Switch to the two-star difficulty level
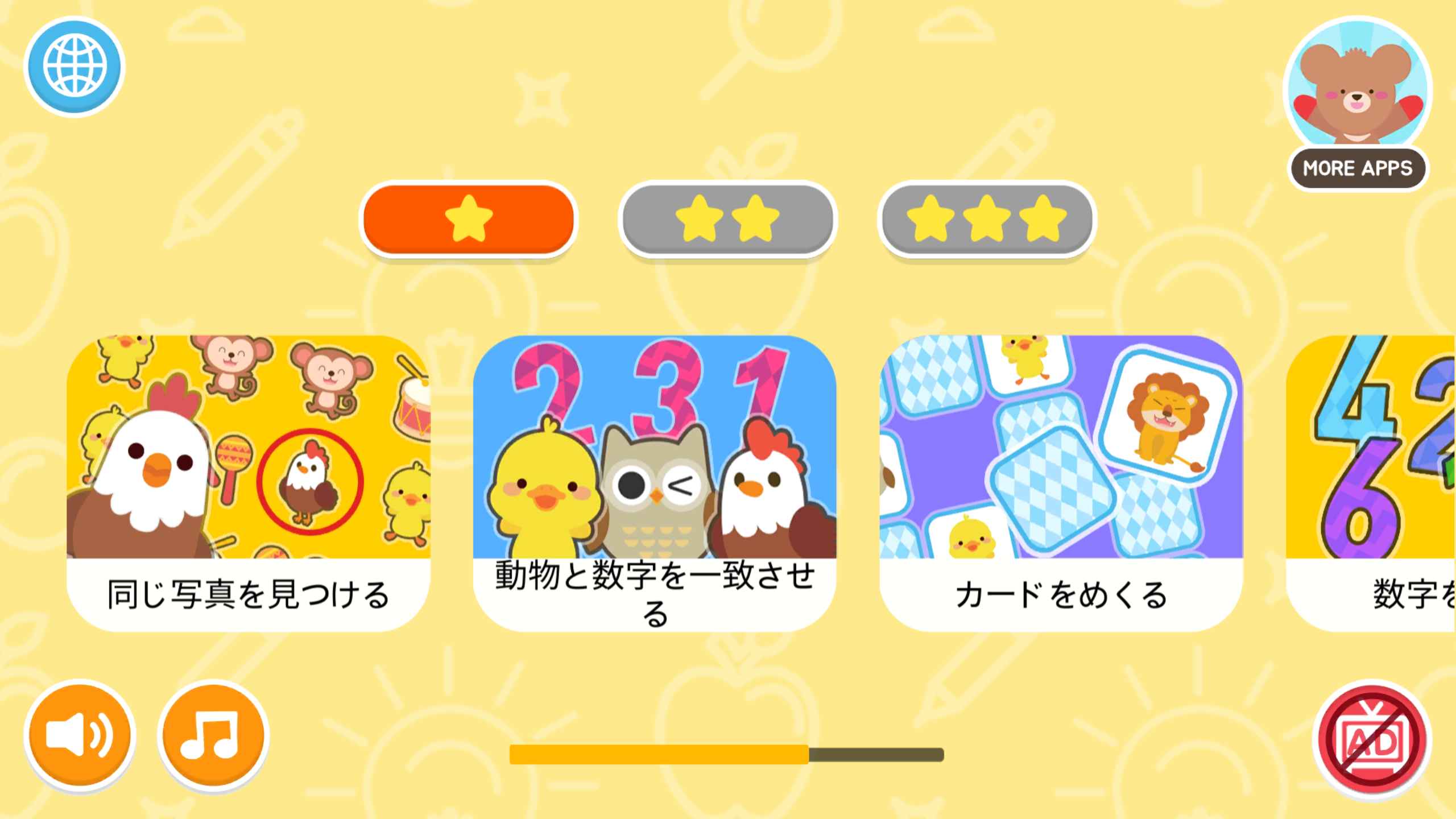 [727, 219]
